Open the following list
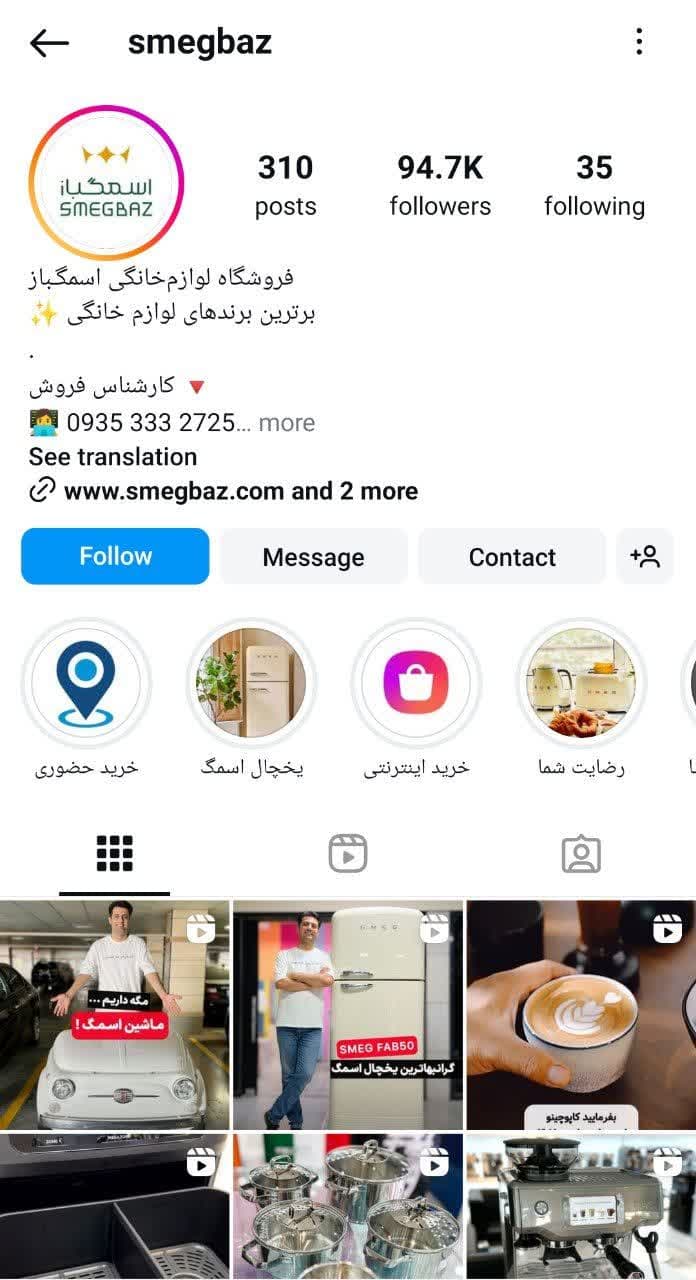 pos(594,185)
